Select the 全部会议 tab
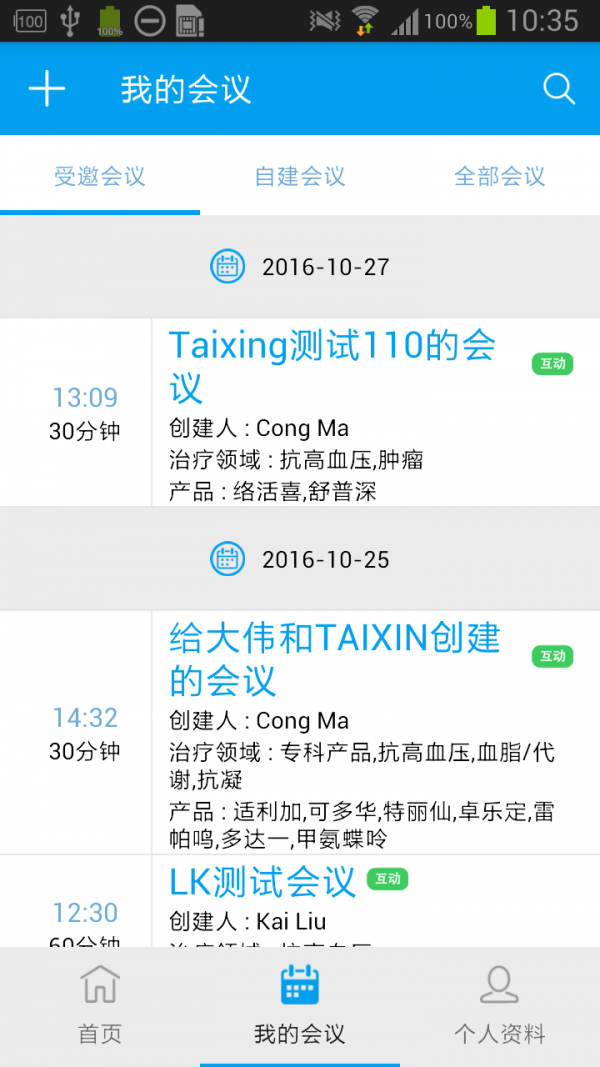Viewport: 600px width, 1067px height. (499, 177)
